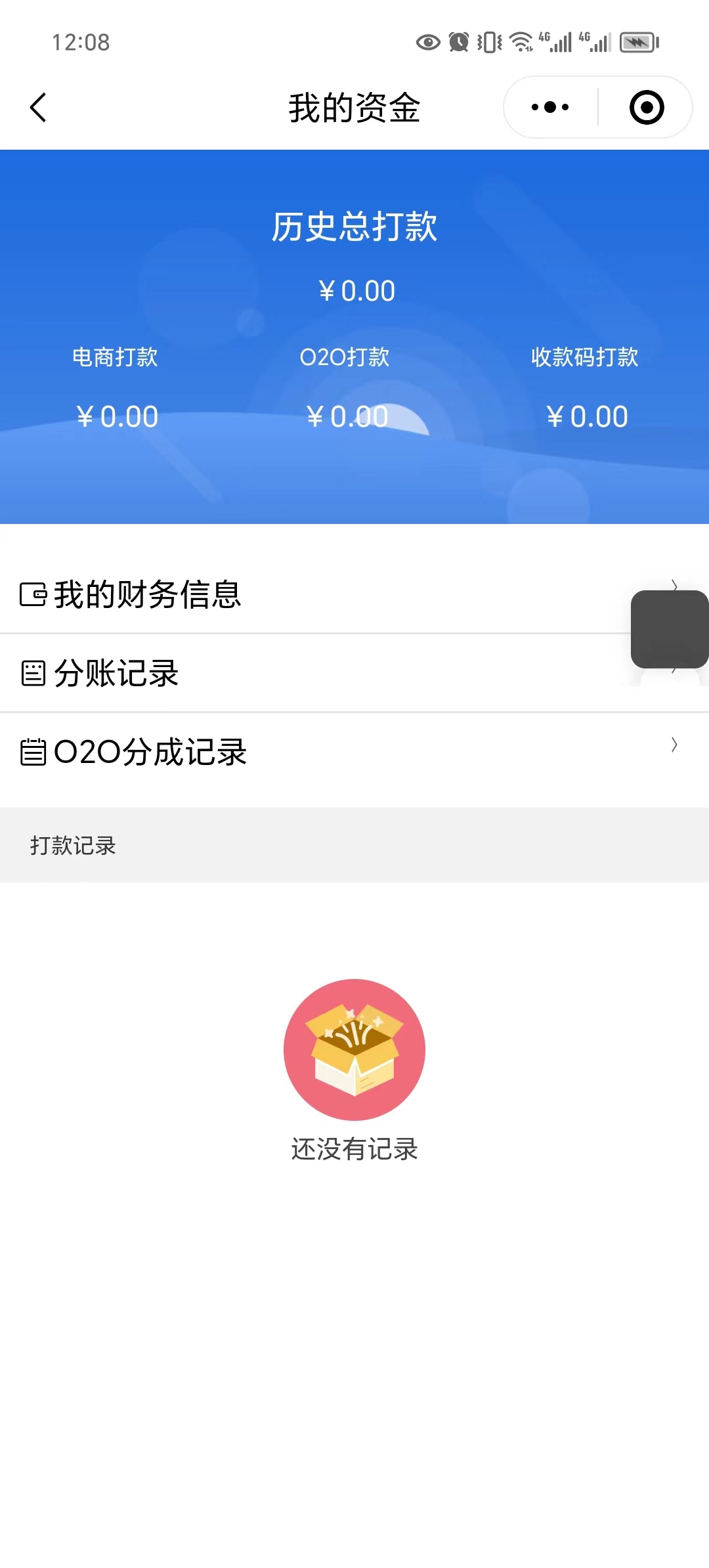Tap the ledger icon beside 分账记录
709x1568 pixels.
(x=32, y=673)
